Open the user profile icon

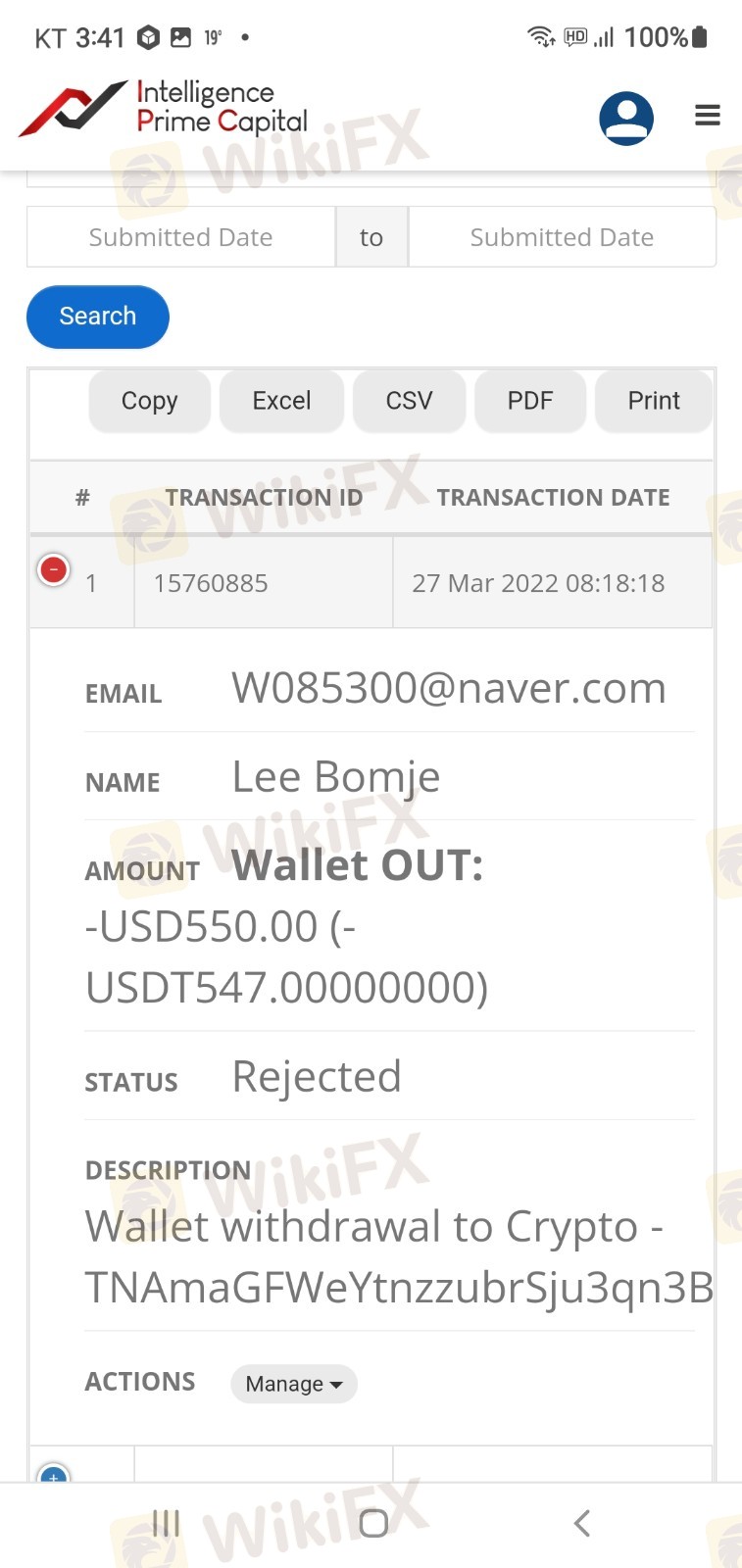tap(626, 119)
